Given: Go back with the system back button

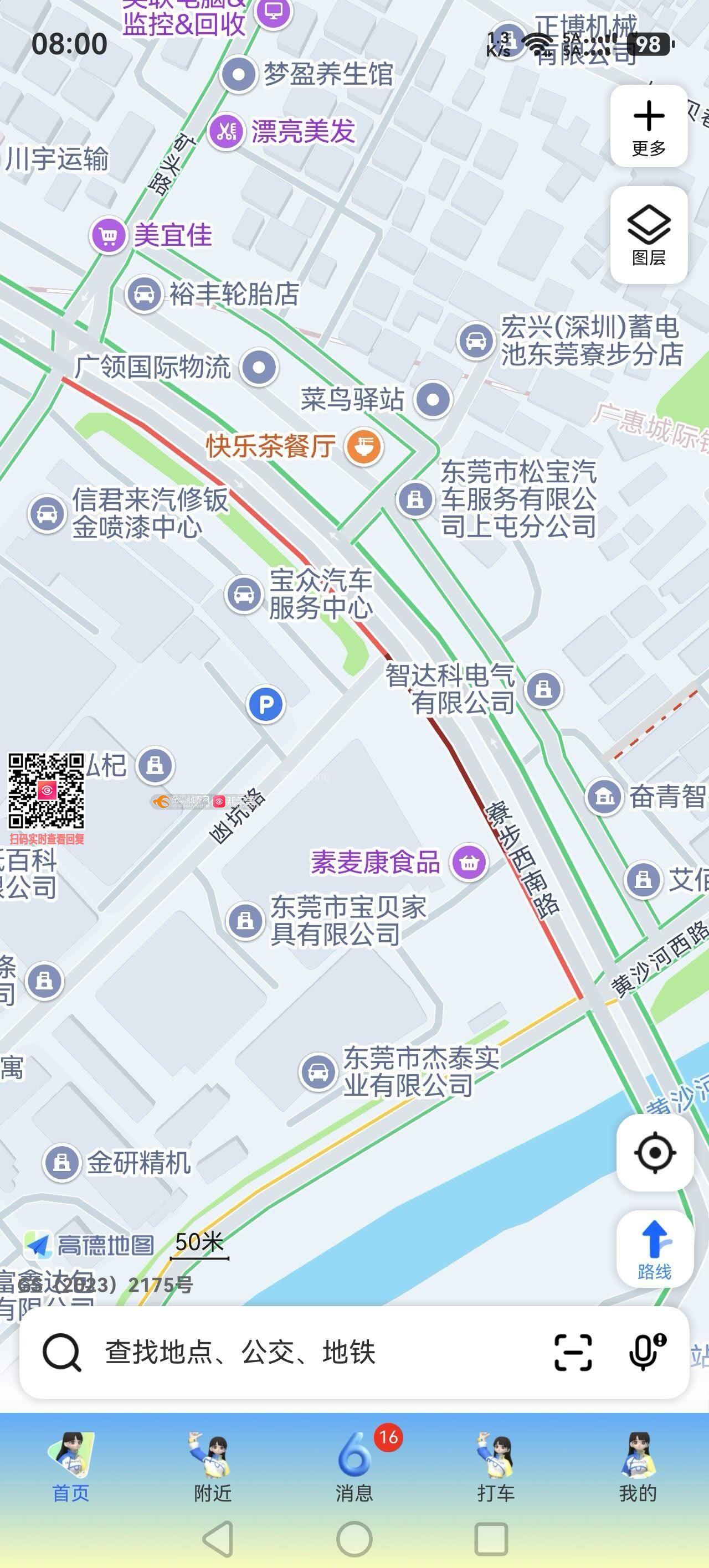Looking at the screenshot, I should [218, 1539].
